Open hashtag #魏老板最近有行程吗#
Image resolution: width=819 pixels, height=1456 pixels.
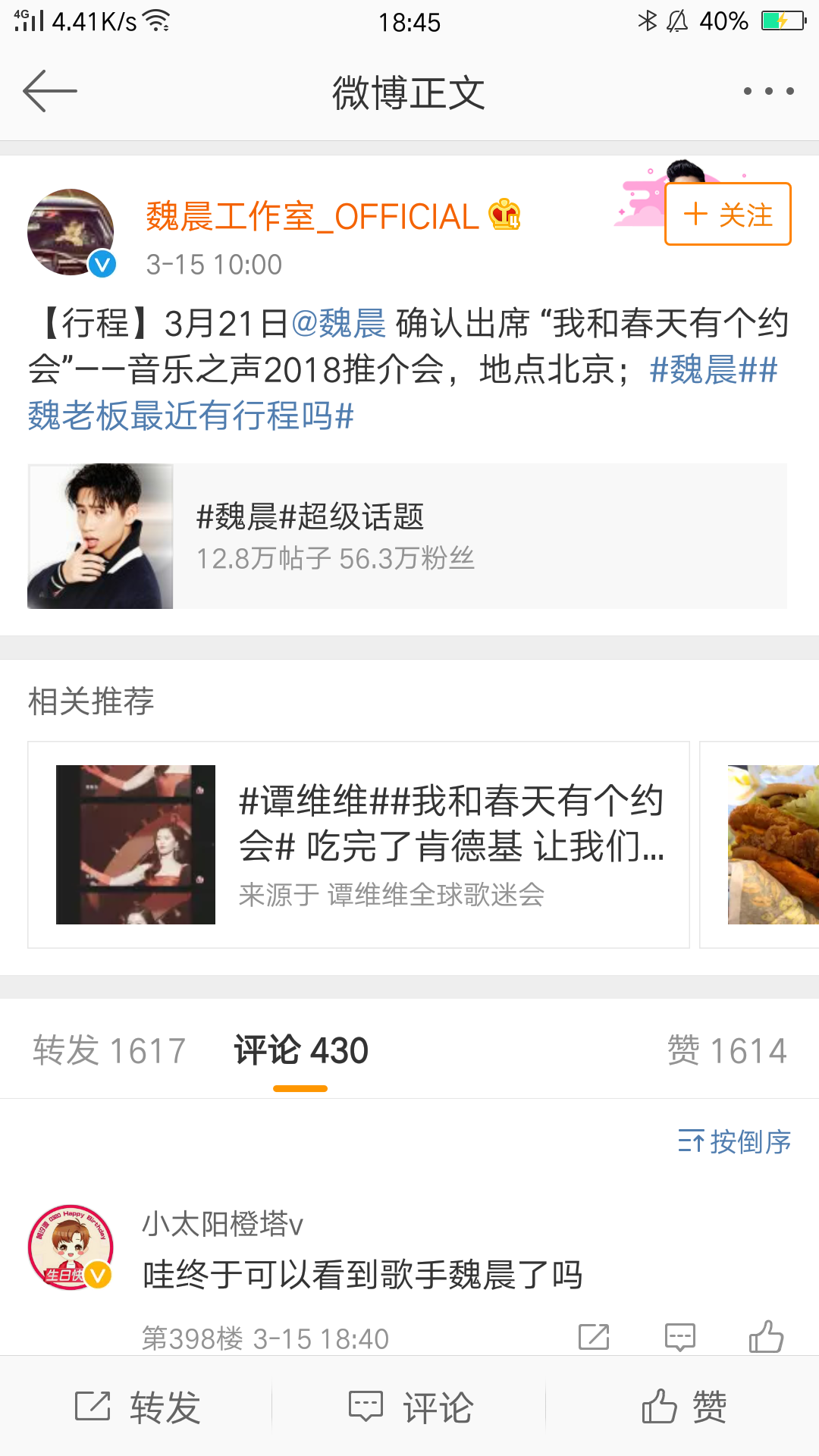191,416
